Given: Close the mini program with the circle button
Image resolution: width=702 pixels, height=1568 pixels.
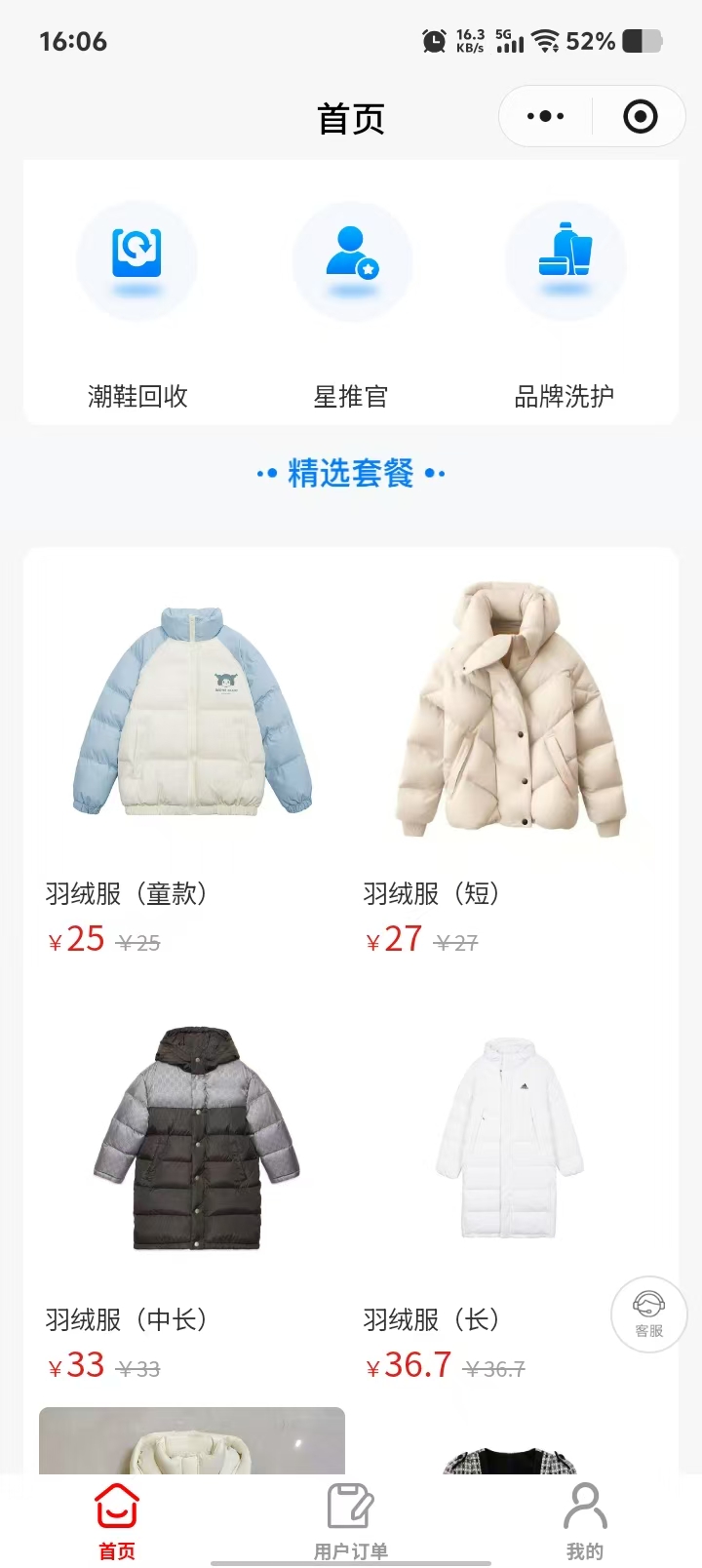Looking at the screenshot, I should pos(640,117).
